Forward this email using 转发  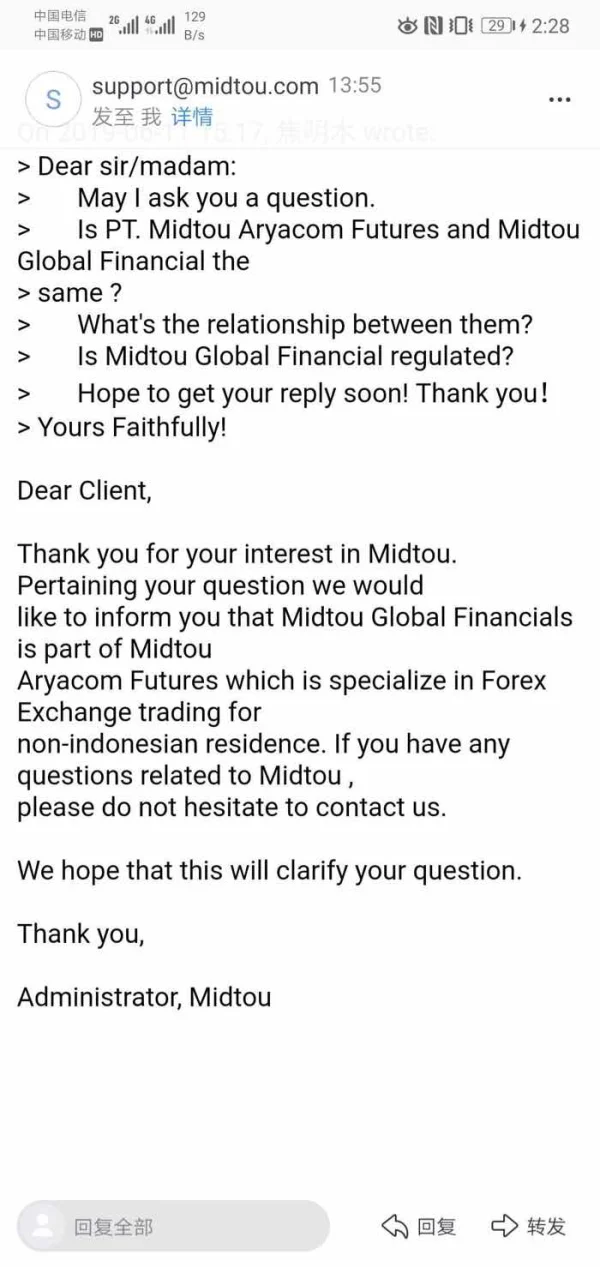point(529,1226)
